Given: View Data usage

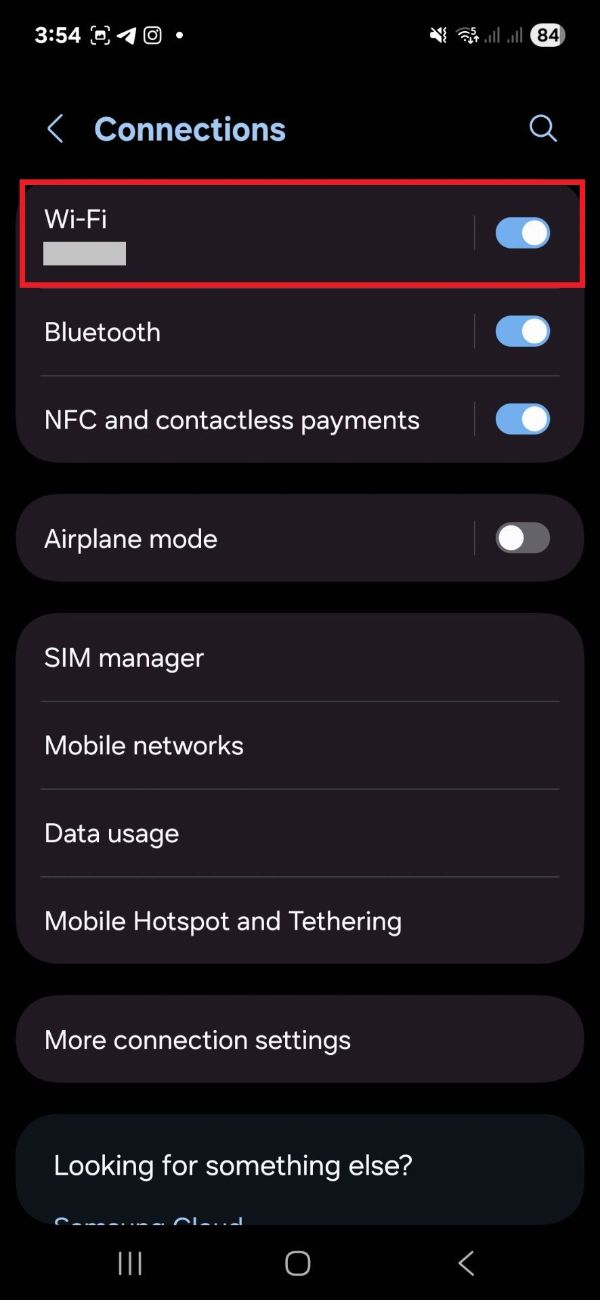Looking at the screenshot, I should coord(300,834).
